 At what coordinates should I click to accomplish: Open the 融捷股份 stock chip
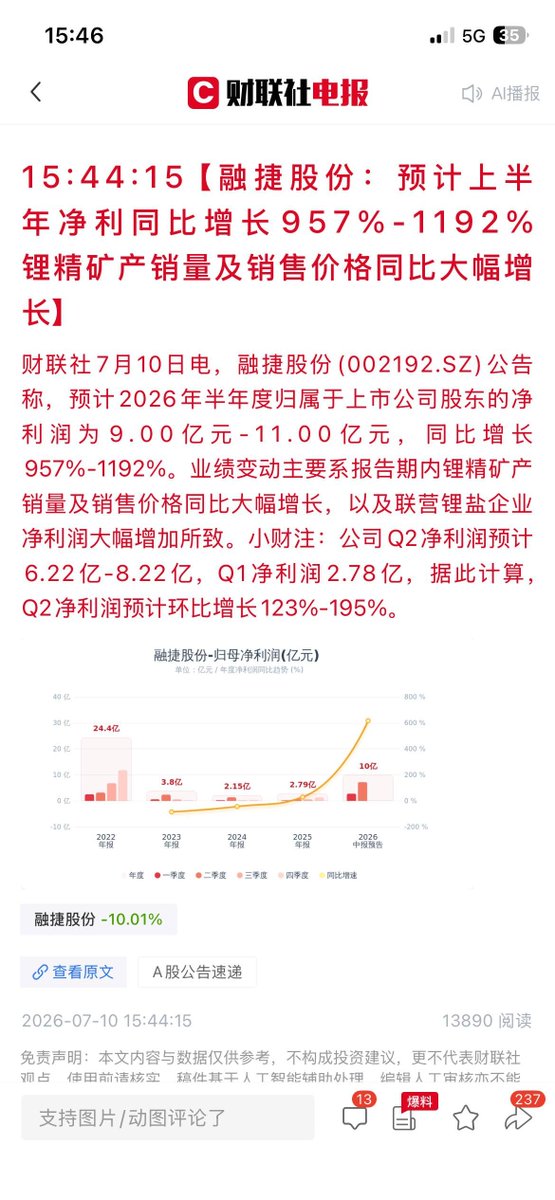[x=98, y=918]
